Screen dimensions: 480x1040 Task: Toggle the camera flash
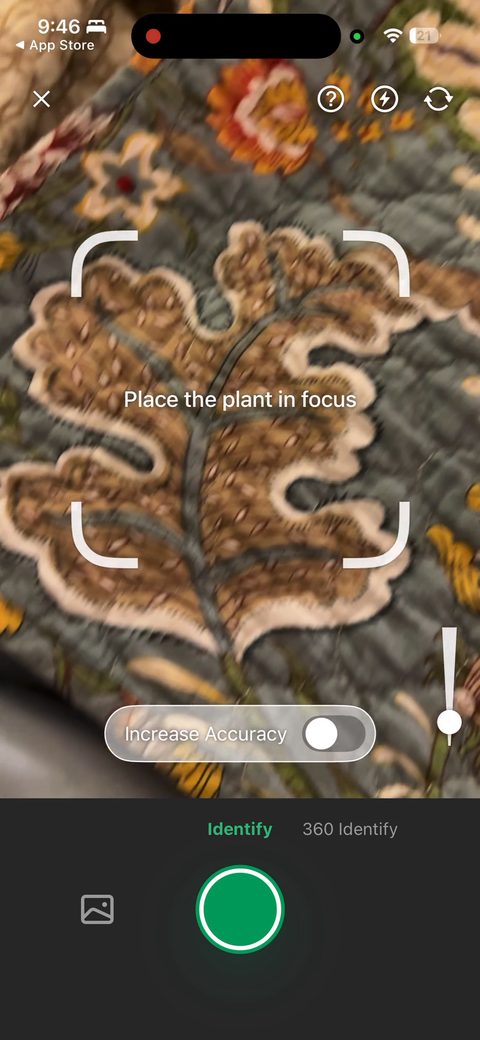point(385,99)
